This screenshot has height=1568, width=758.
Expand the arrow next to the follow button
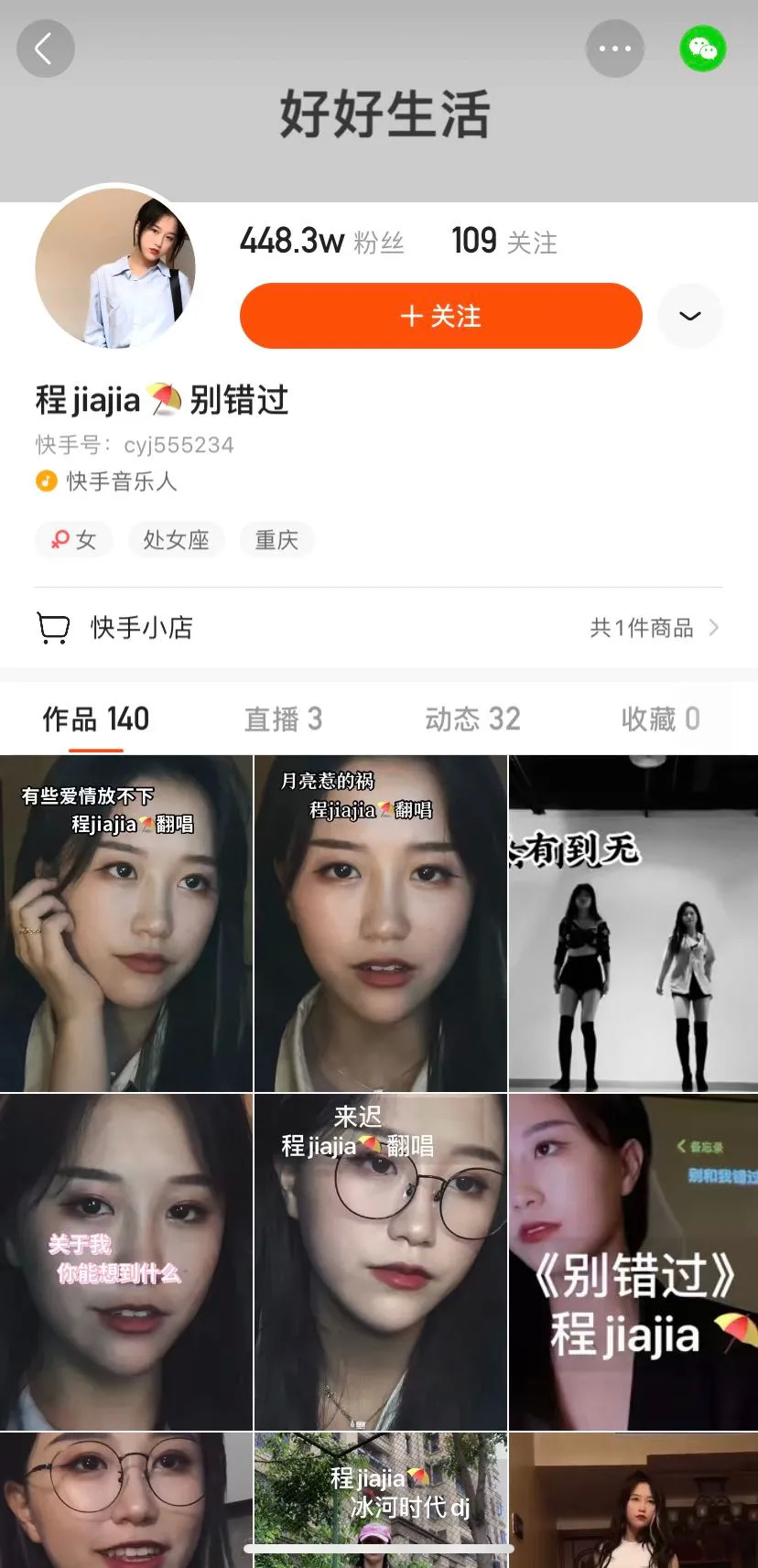689,316
